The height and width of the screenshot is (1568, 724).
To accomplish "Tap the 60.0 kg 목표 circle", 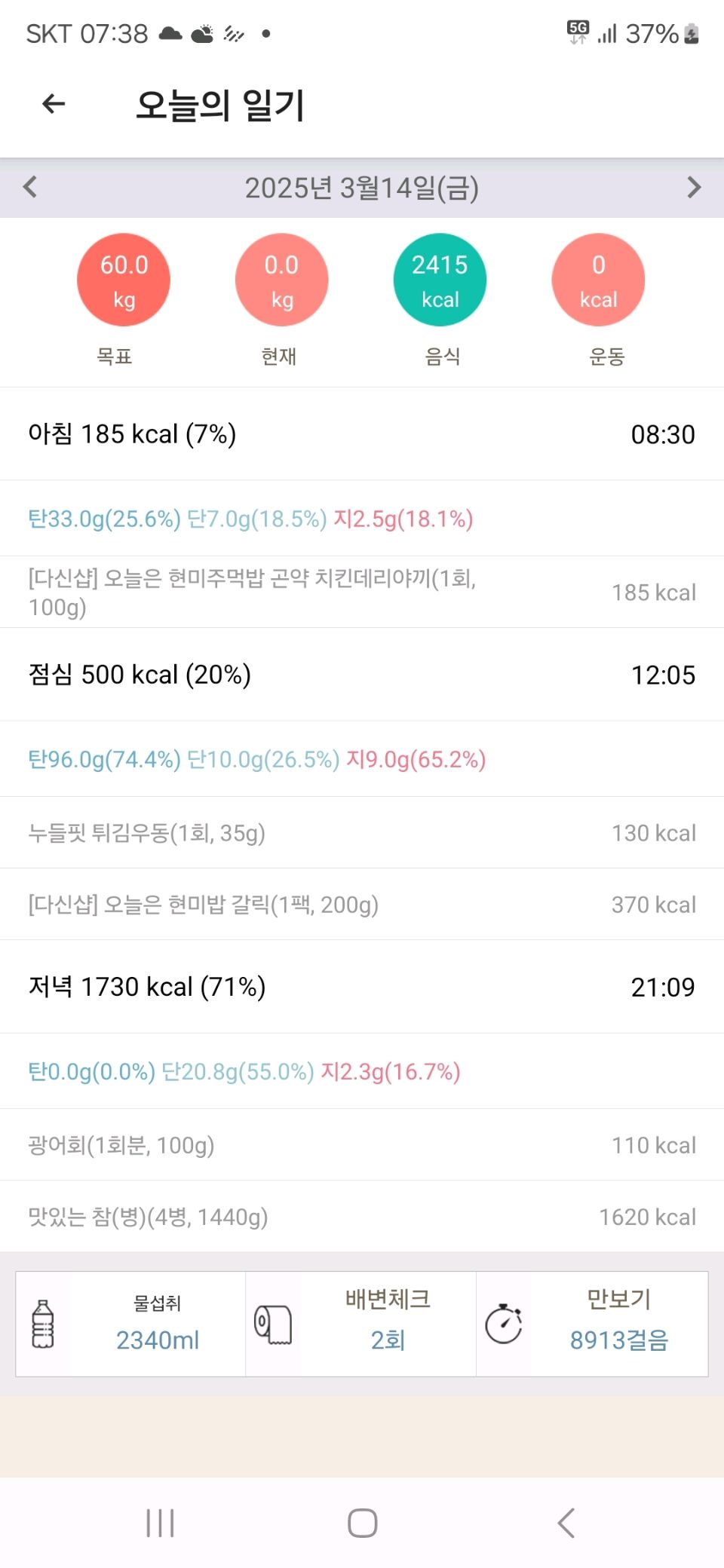I will pos(124,280).
